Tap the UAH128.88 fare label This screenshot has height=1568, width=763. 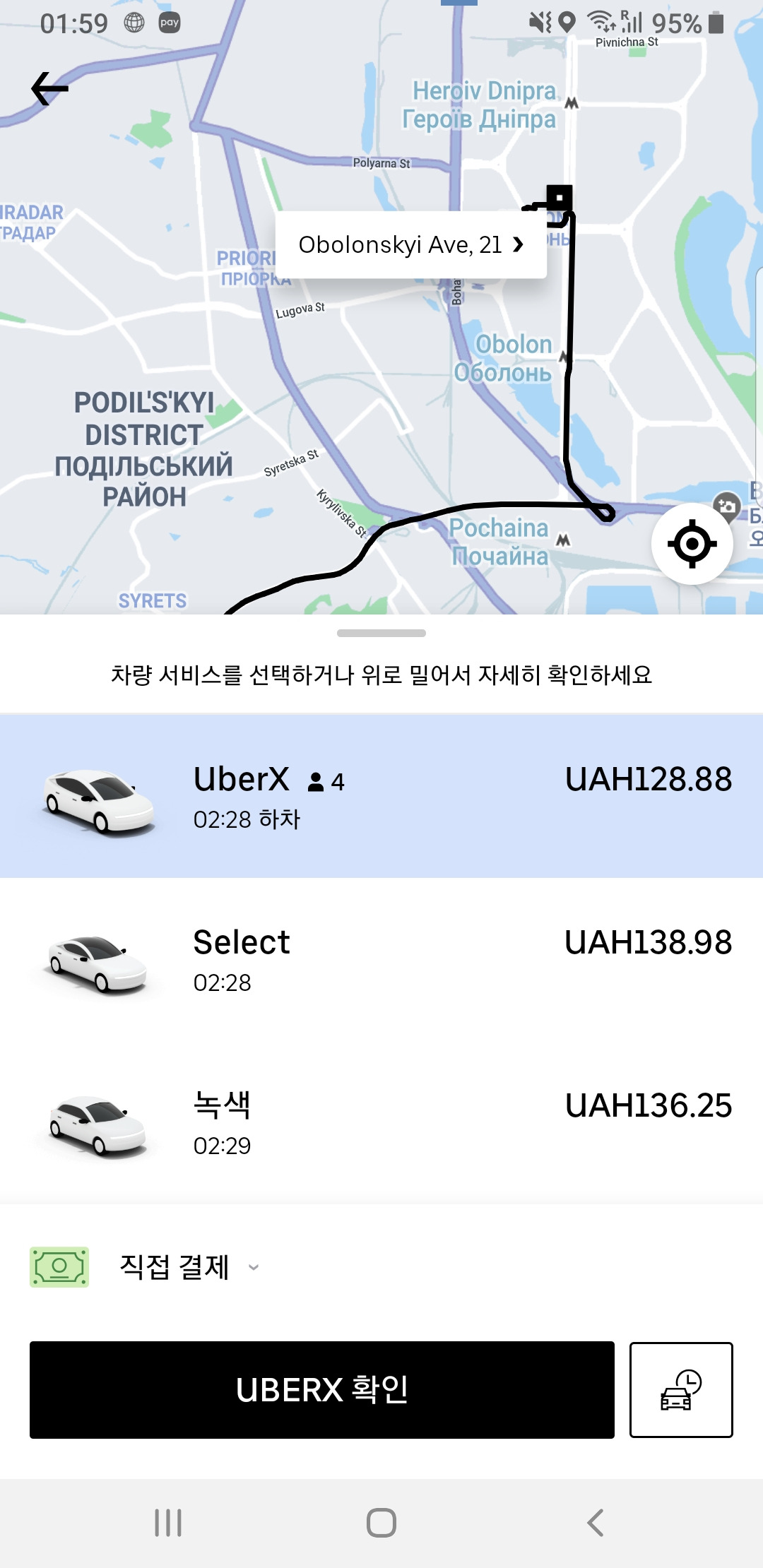(x=648, y=782)
